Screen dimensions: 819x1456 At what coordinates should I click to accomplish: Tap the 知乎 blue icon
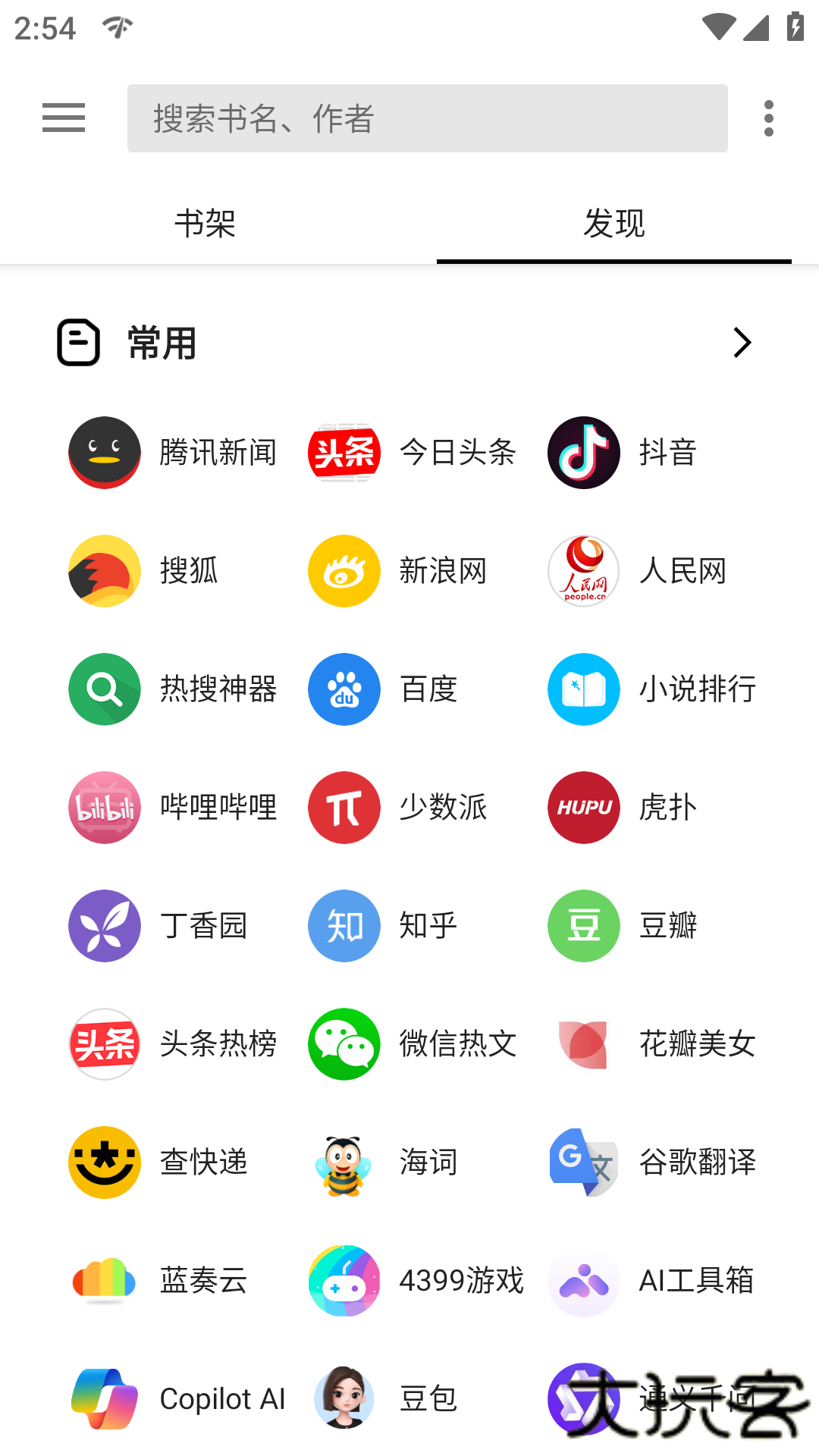[344, 926]
